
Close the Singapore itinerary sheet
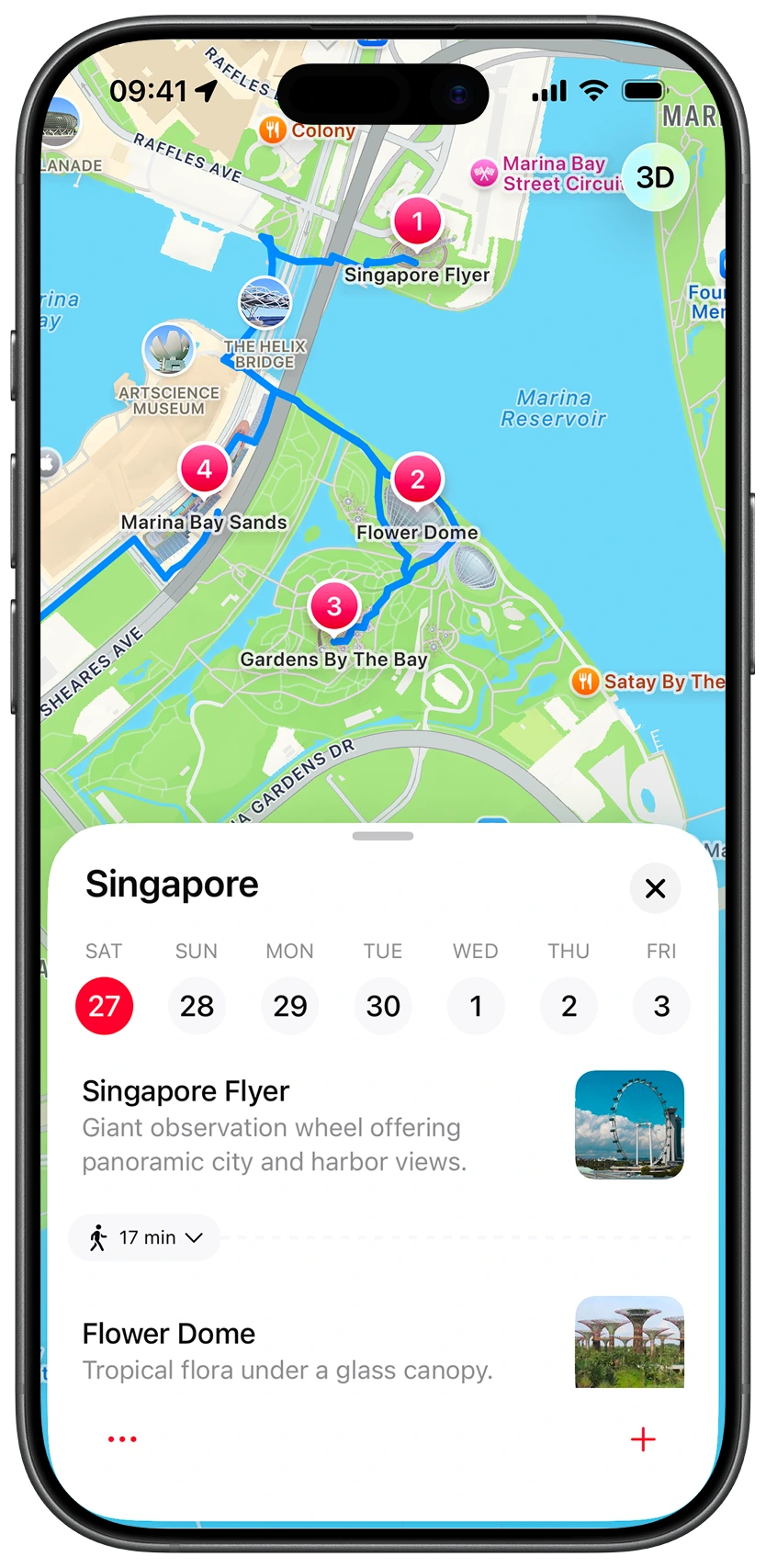point(655,888)
